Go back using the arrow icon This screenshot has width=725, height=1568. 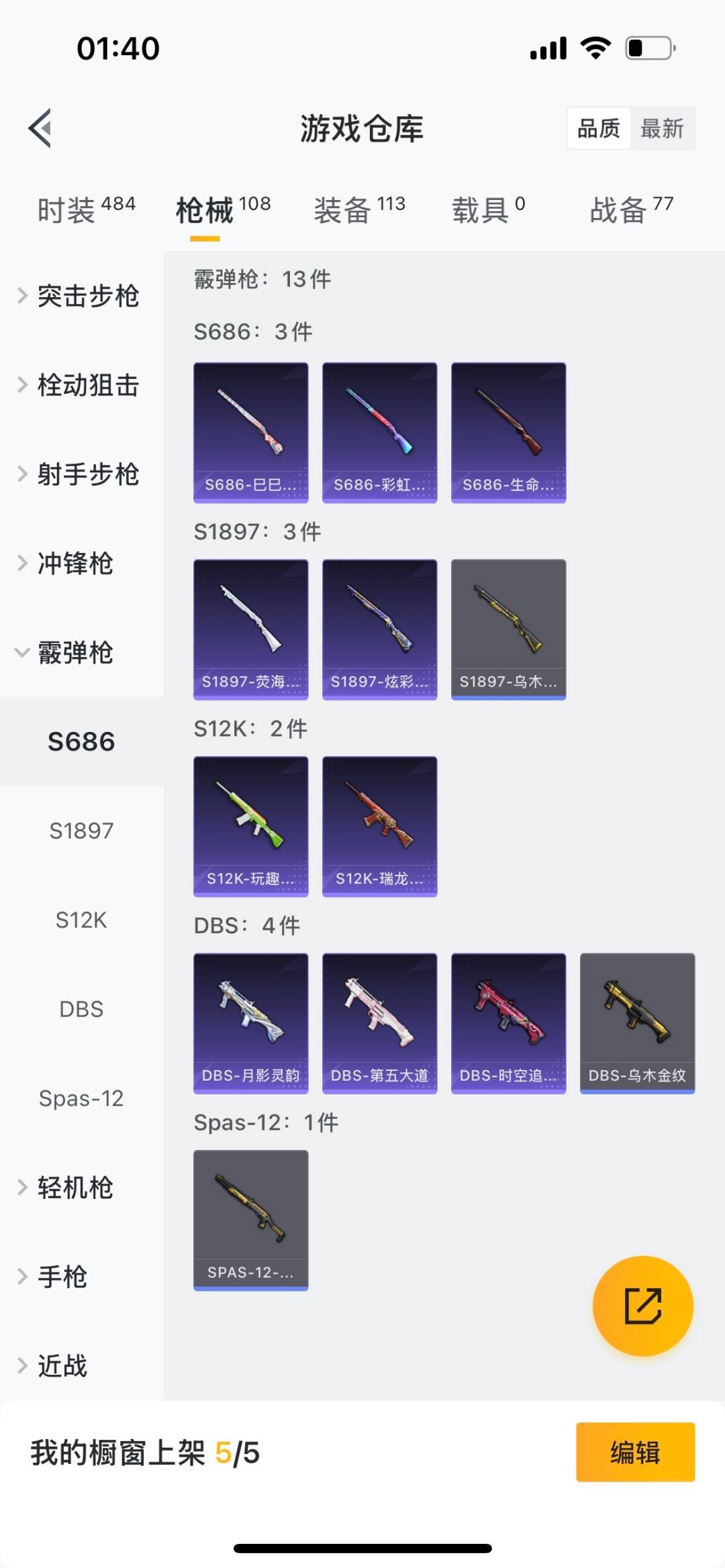[40, 128]
